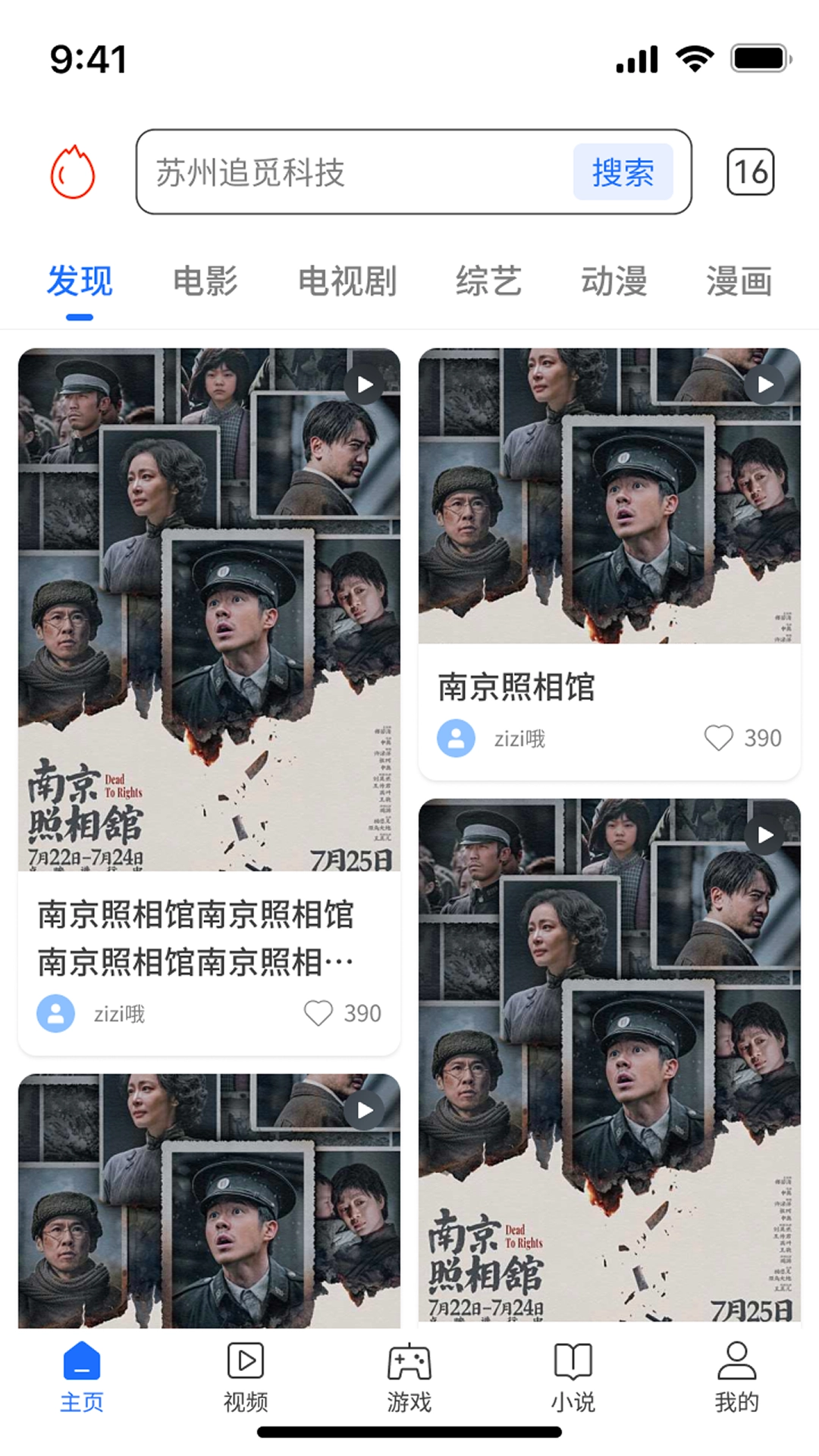Open 小说 in bottom navigation
819x1456 pixels.
click(x=573, y=1376)
